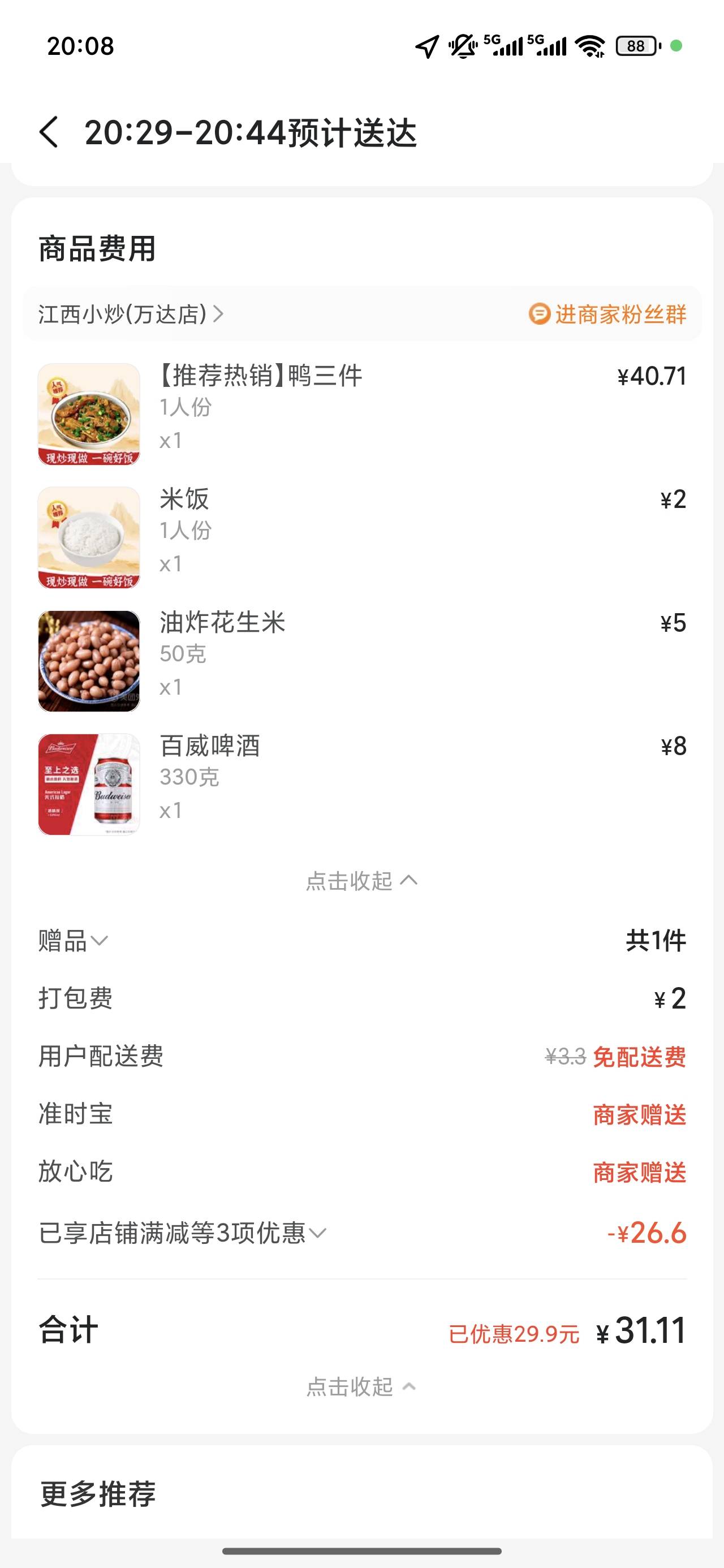Collapse the fee section via 点击收起 under 合计
This screenshot has width=724, height=1568.
tap(361, 1386)
